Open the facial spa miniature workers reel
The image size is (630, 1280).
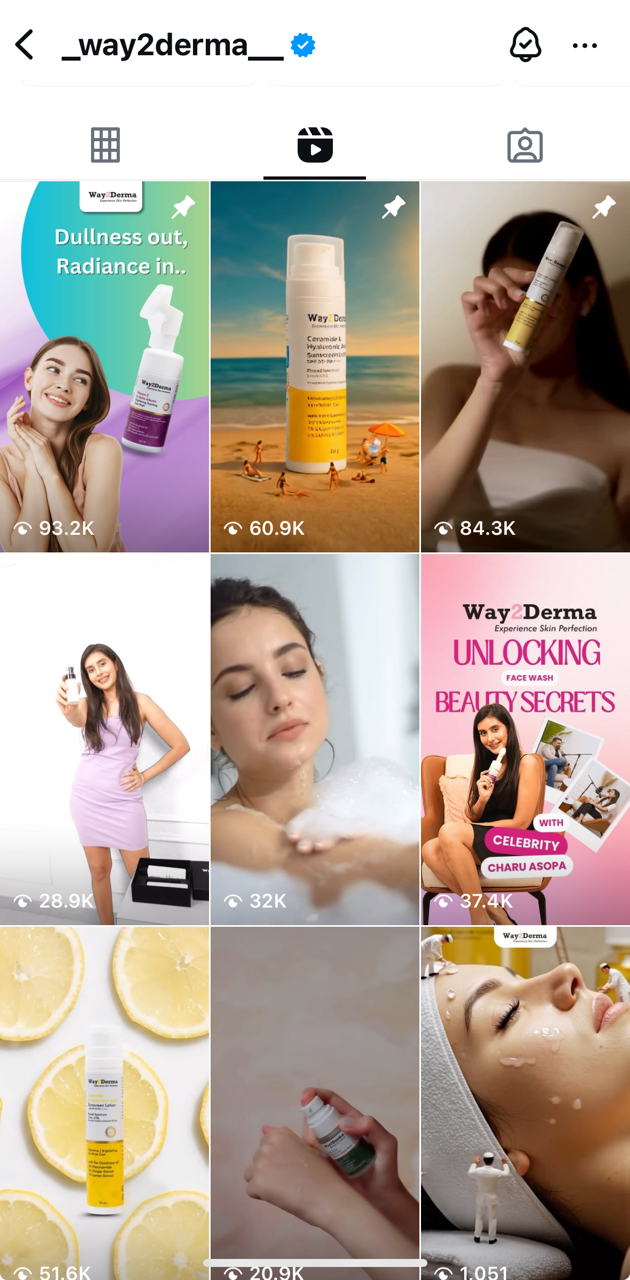click(x=526, y=1103)
